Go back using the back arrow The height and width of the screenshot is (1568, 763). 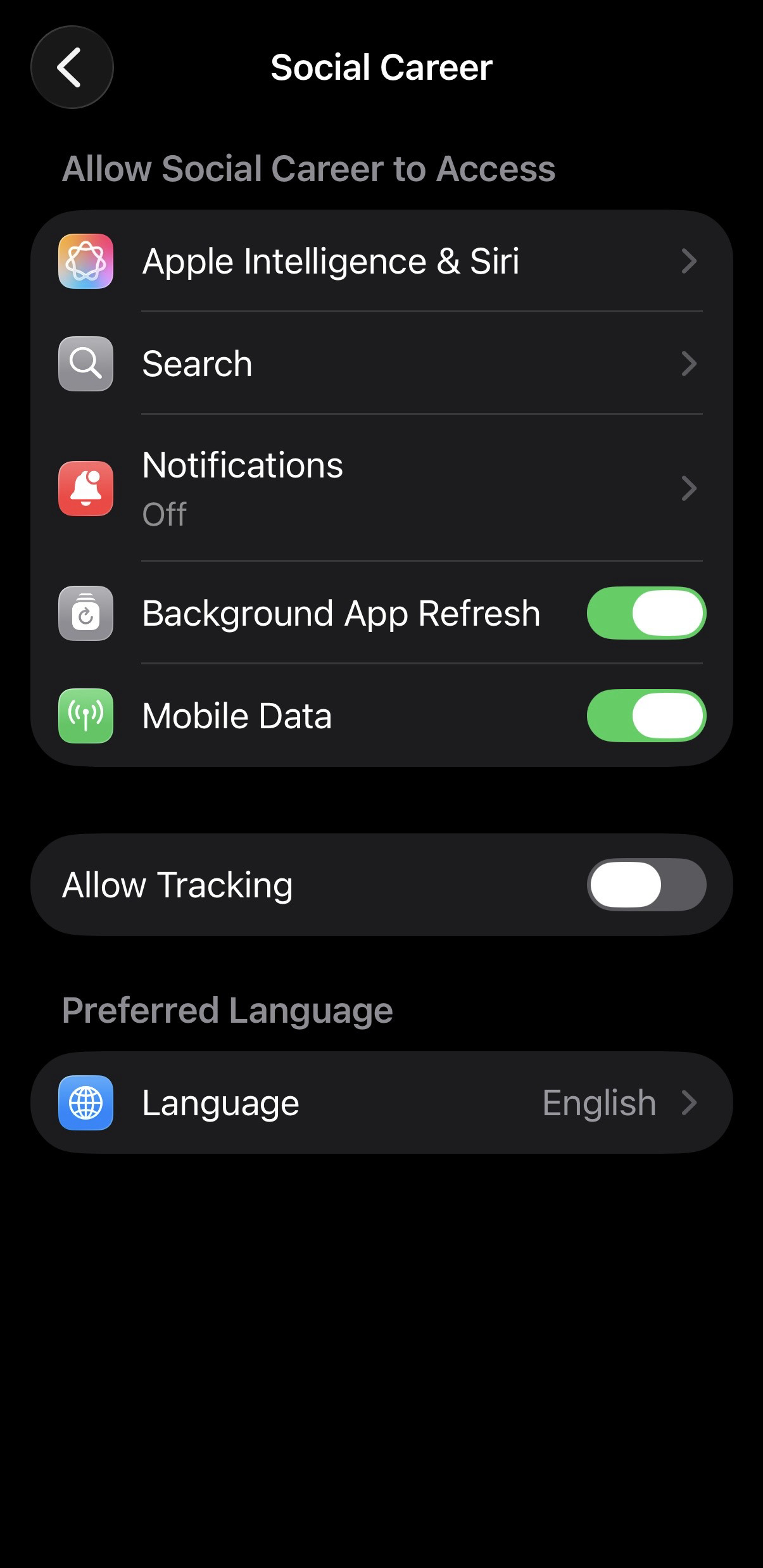click(x=72, y=67)
